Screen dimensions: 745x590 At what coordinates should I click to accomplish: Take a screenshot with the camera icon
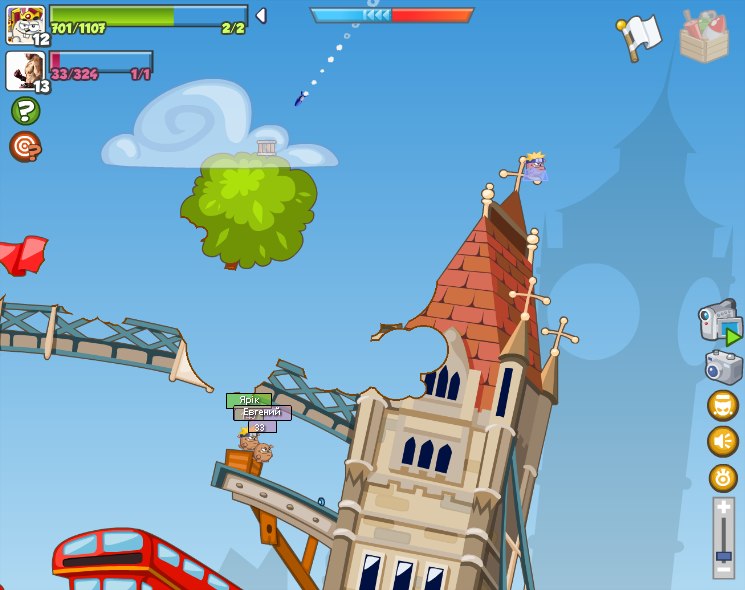click(x=723, y=367)
